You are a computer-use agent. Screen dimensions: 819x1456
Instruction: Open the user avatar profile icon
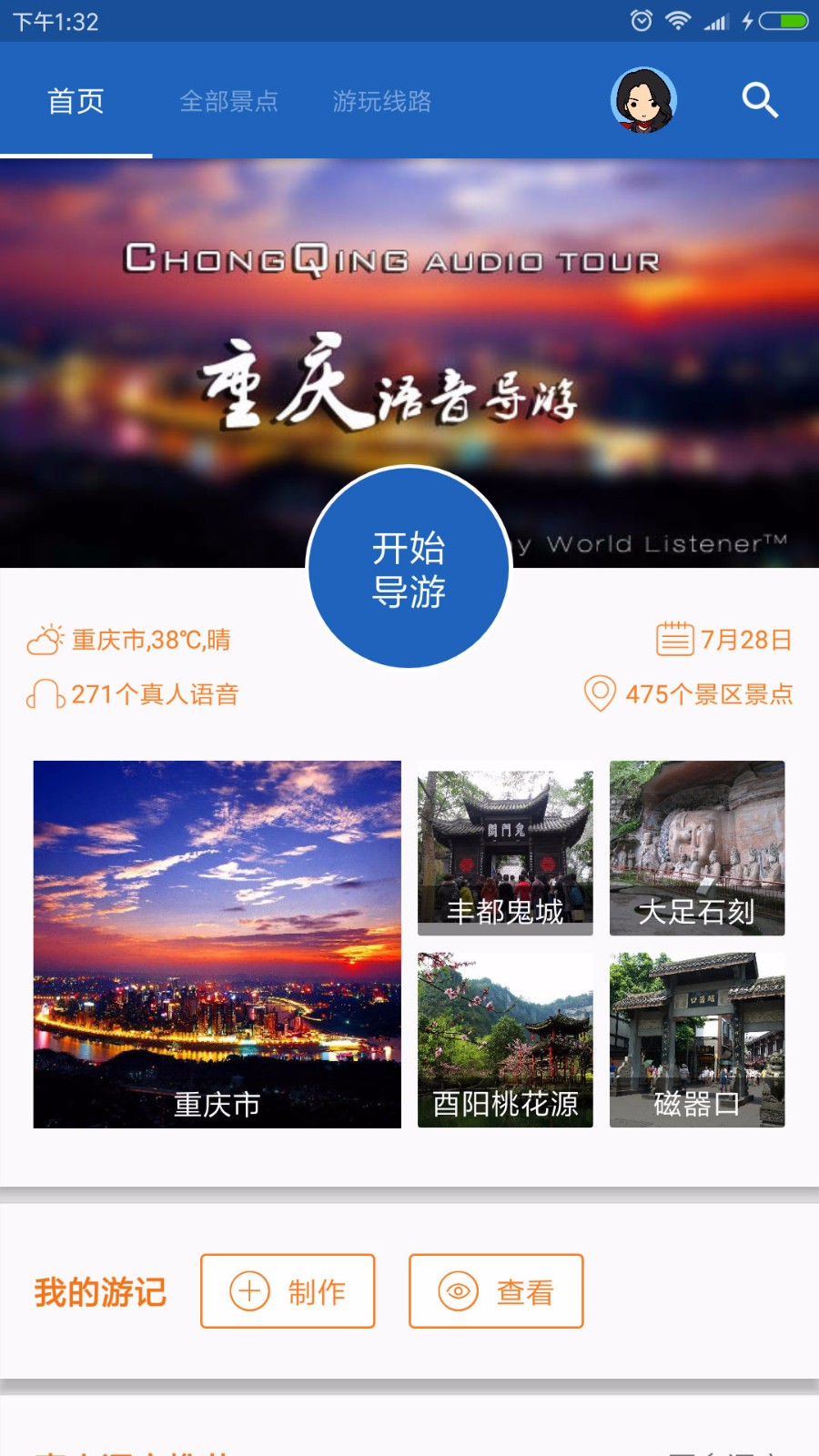643,100
